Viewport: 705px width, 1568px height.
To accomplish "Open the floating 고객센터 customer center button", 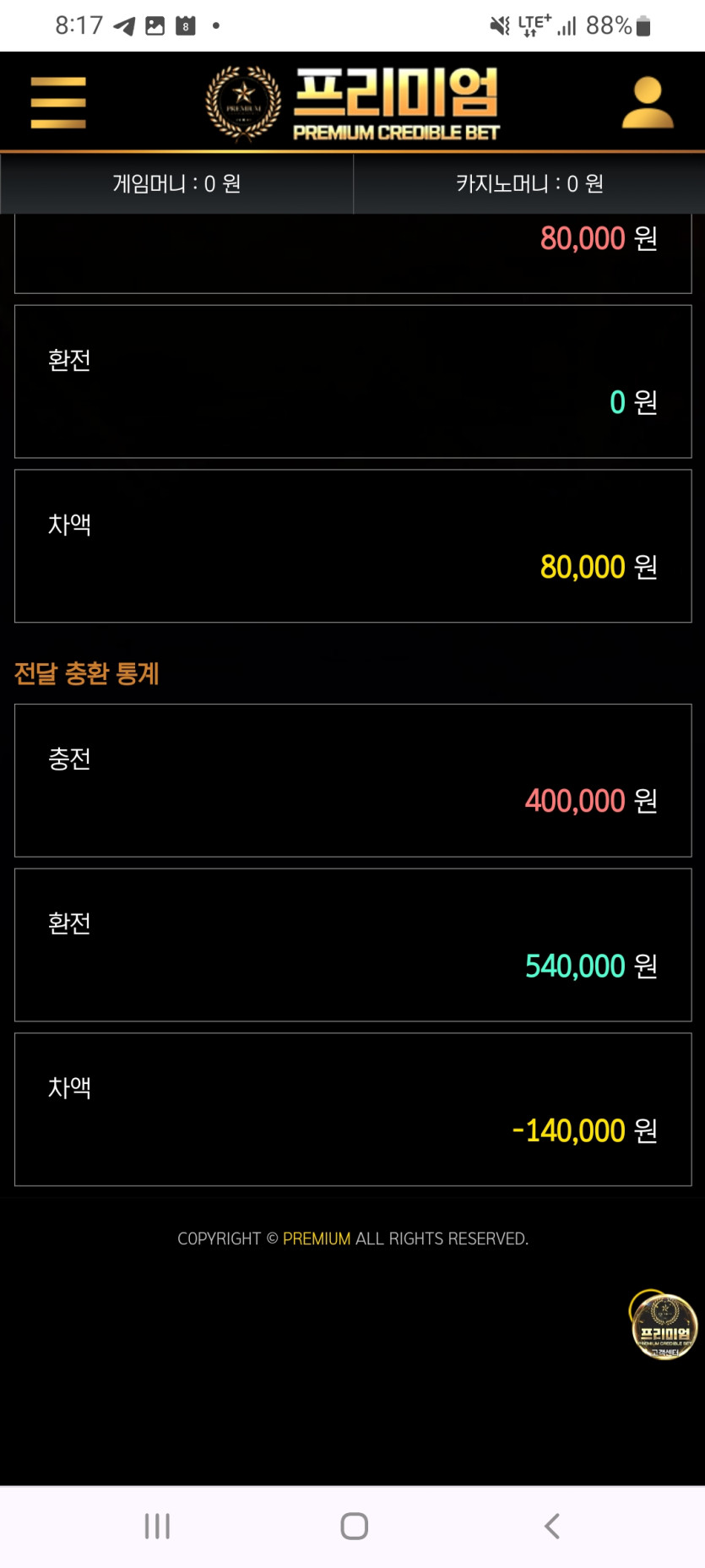I will pyautogui.click(x=664, y=1326).
